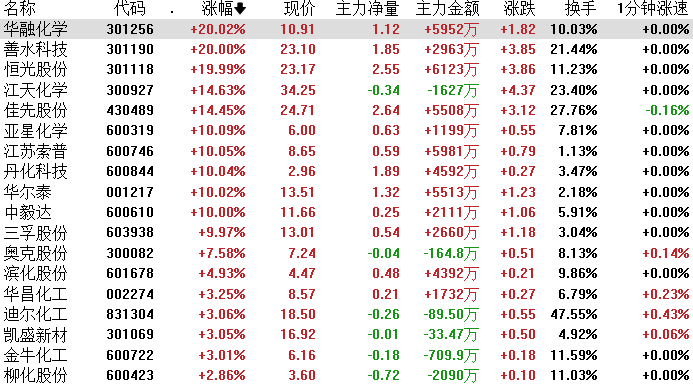Sort by 主力金额 column header
The width and height of the screenshot is (693, 386).
click(x=447, y=8)
